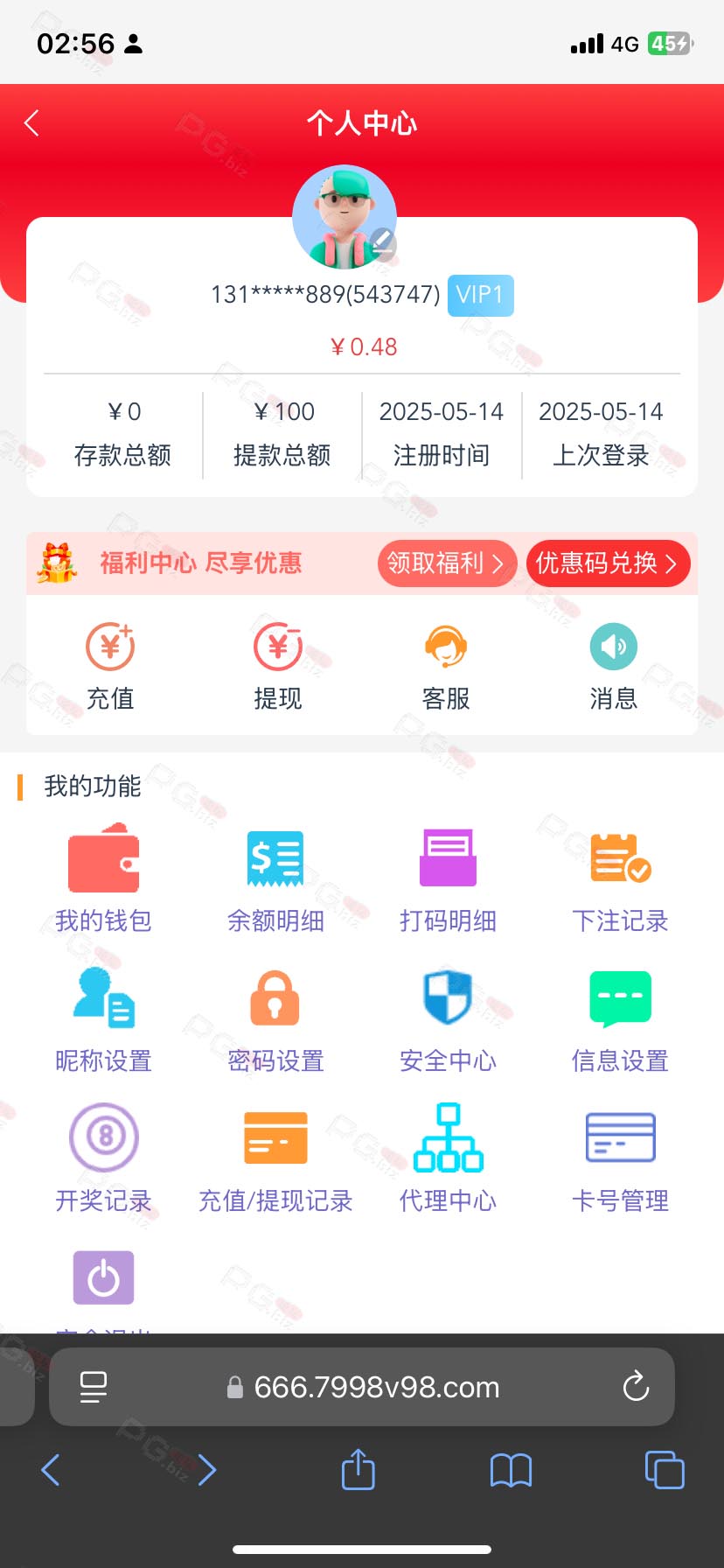Open 优惠码兑换 redemption
Screen dimensions: 724x1568
[x=608, y=563]
